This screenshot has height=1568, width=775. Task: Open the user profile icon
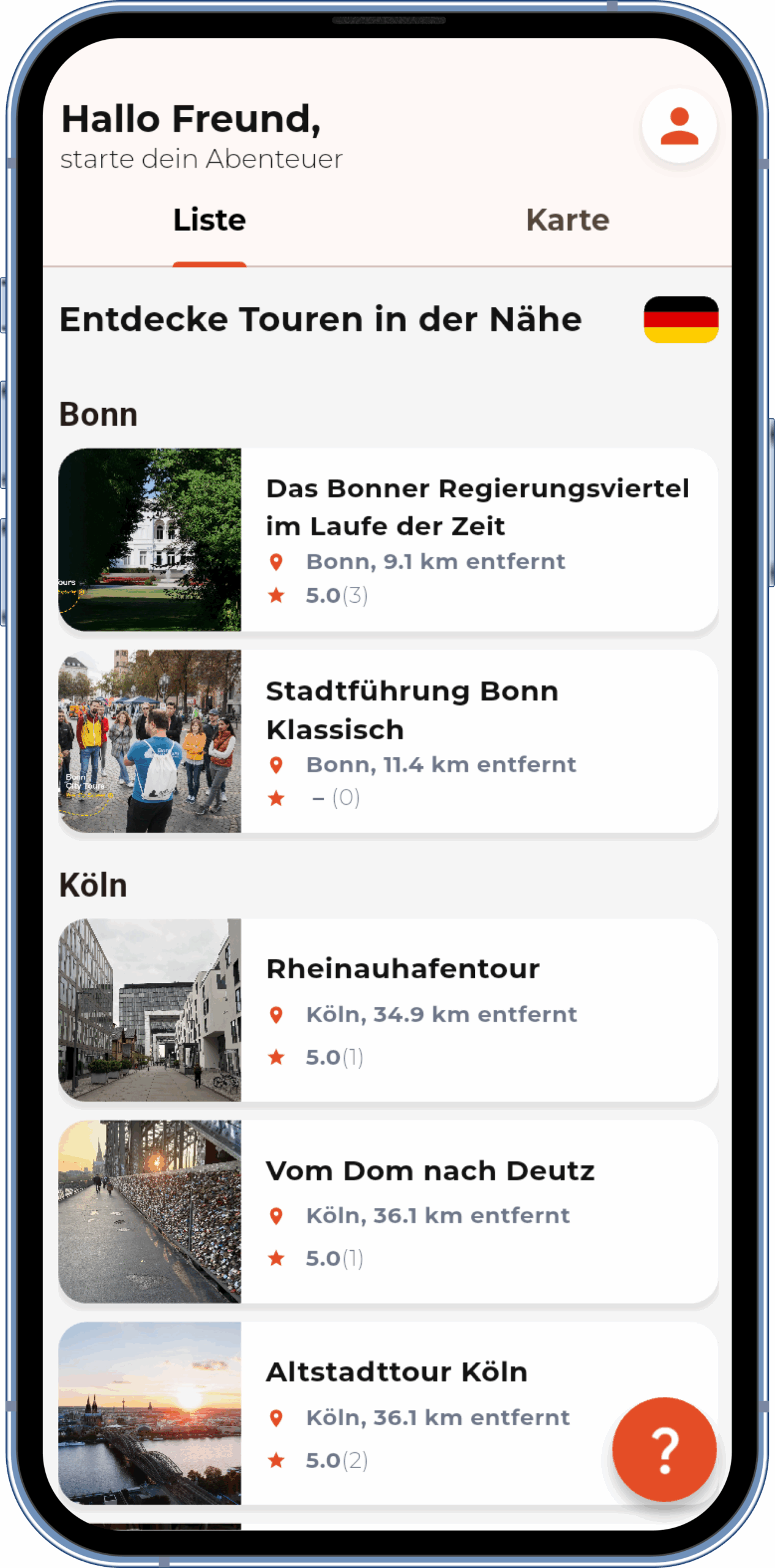point(678,124)
